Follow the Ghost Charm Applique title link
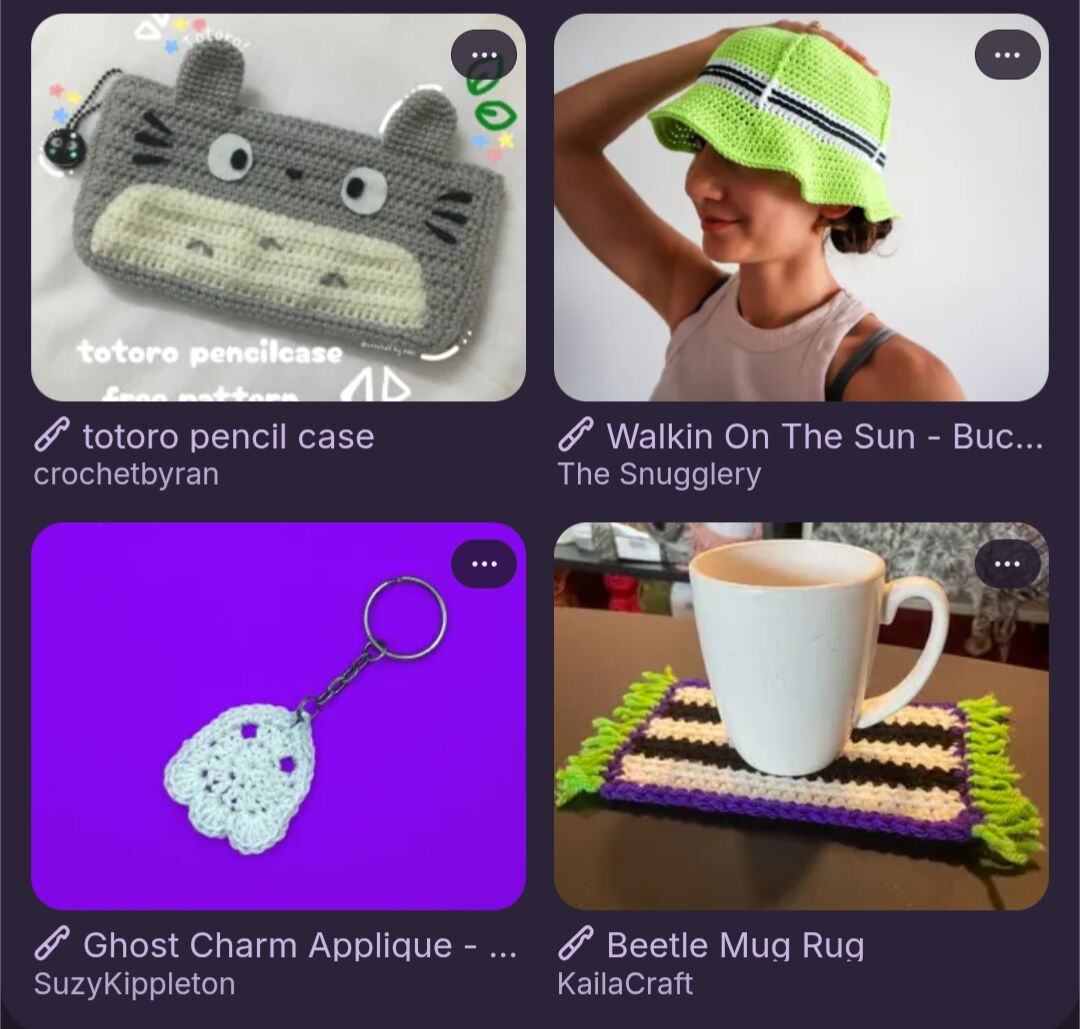The image size is (1080, 1029). point(298,945)
